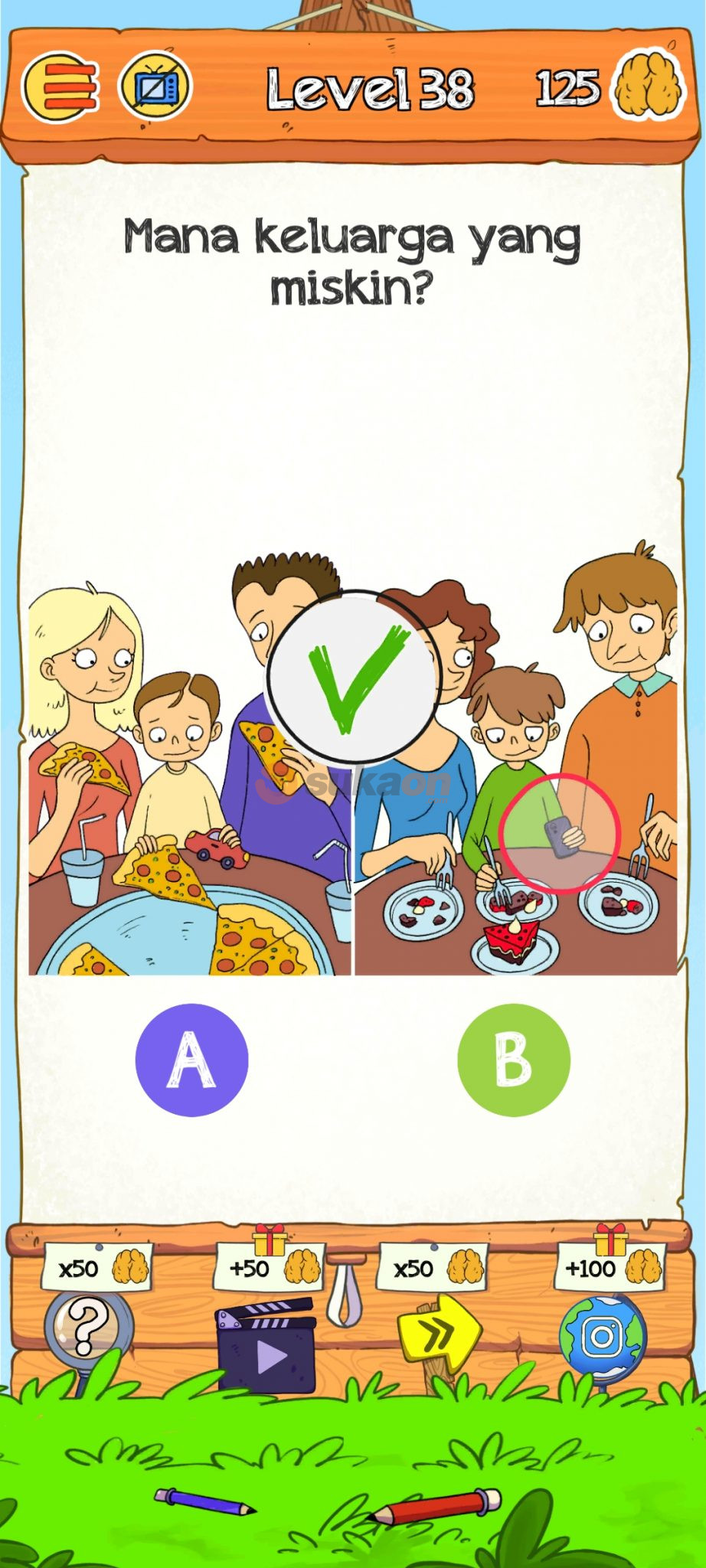Choose answer A
This screenshot has width=706, height=1568.
[x=191, y=1060]
